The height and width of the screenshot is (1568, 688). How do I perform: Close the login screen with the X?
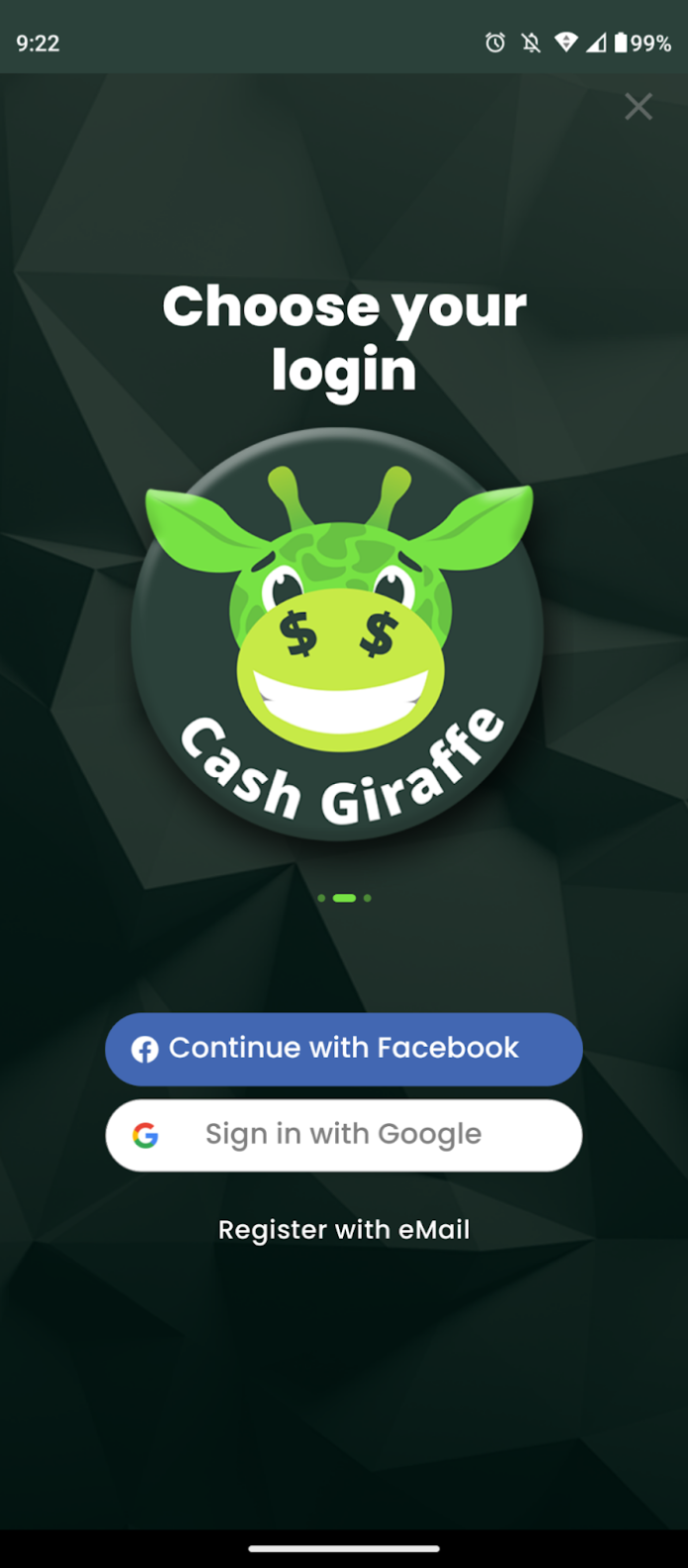(639, 107)
